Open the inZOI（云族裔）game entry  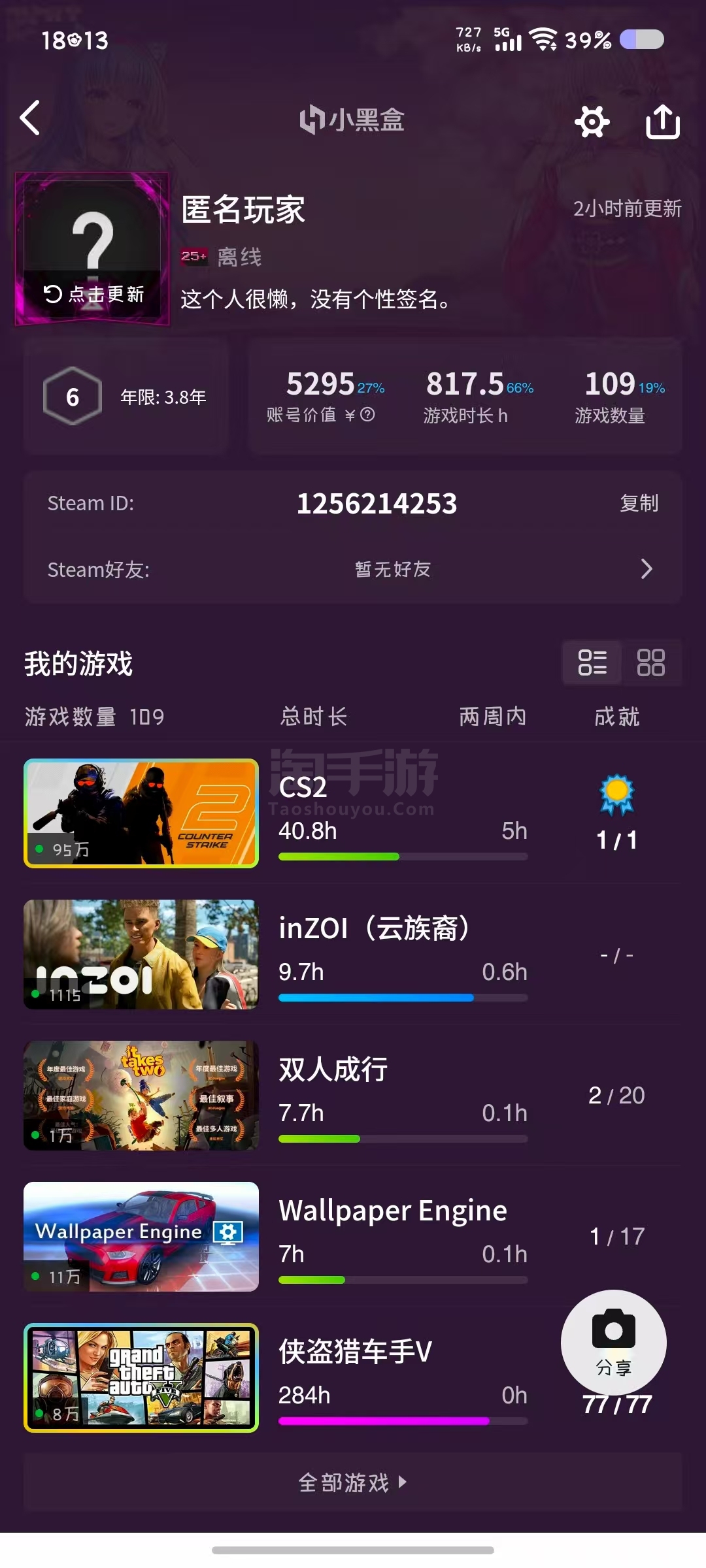(x=353, y=955)
